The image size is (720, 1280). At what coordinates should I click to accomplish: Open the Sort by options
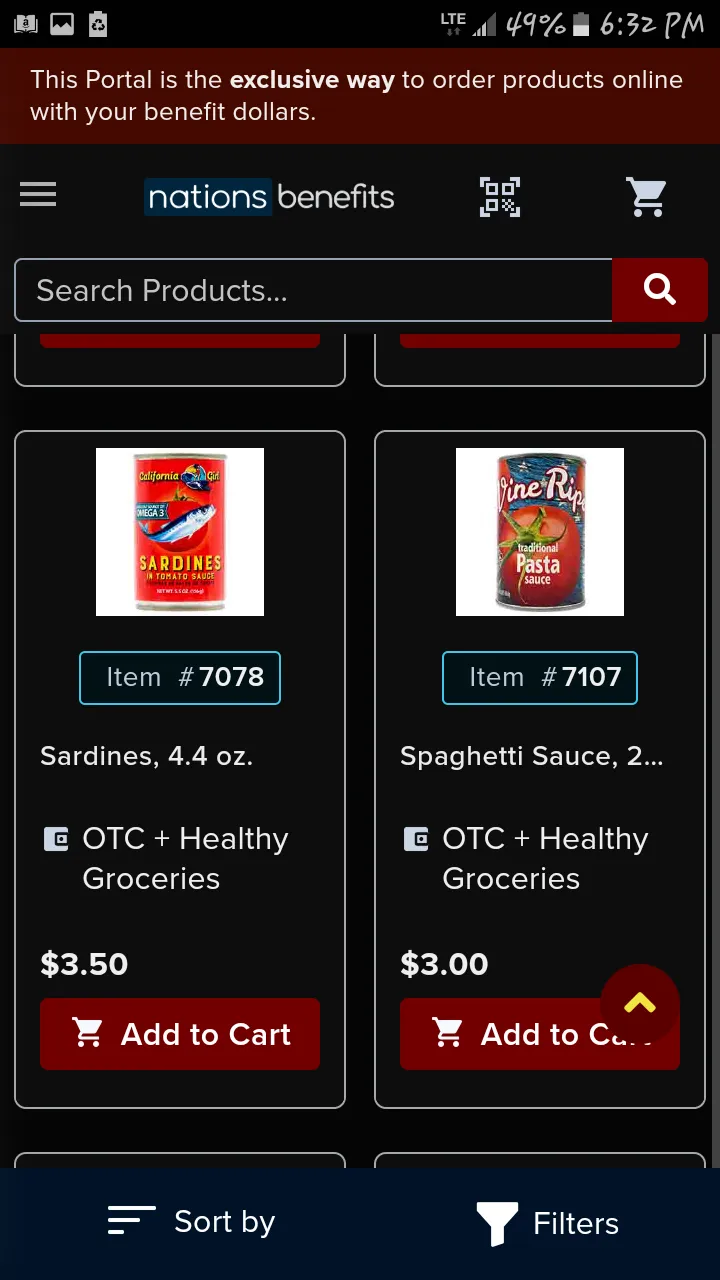tap(192, 1222)
